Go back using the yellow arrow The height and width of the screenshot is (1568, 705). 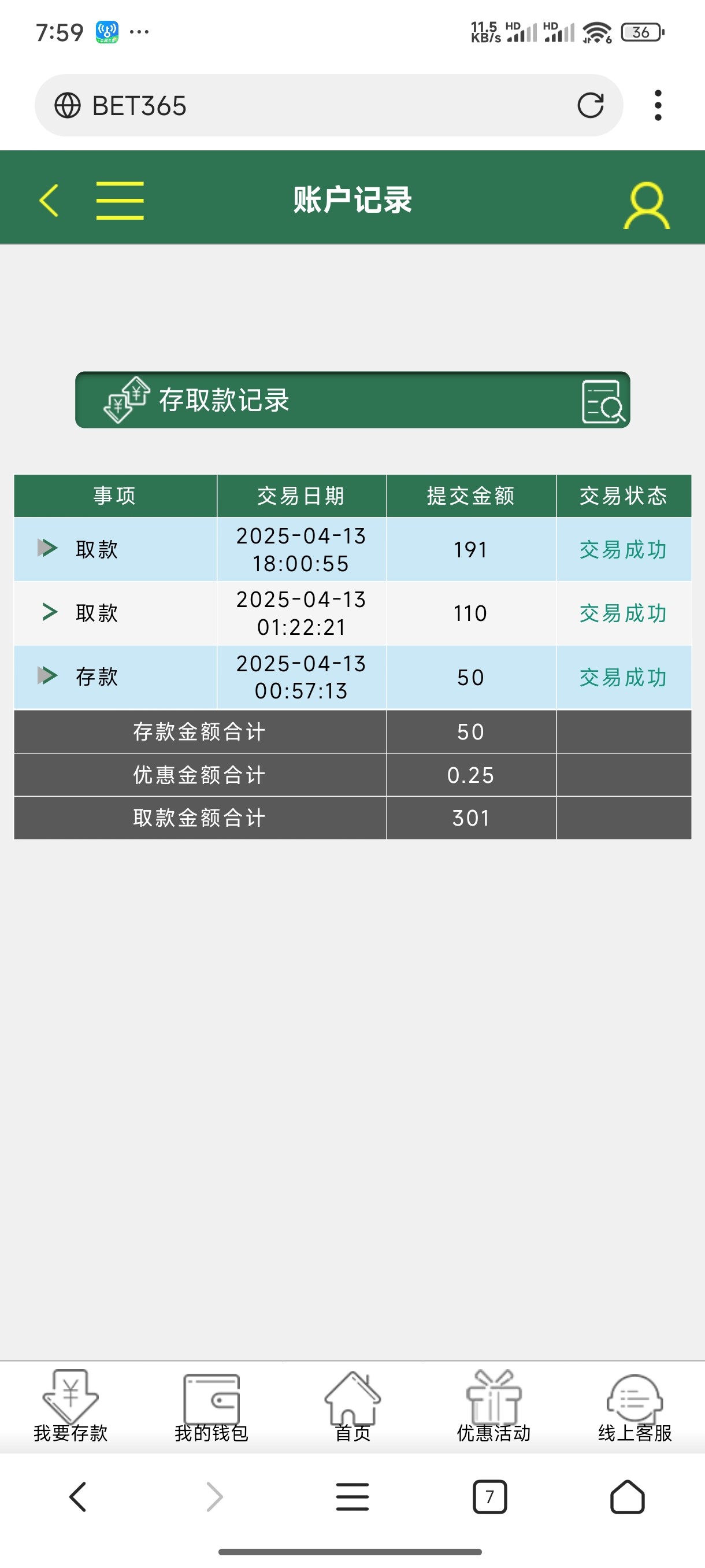[49, 199]
